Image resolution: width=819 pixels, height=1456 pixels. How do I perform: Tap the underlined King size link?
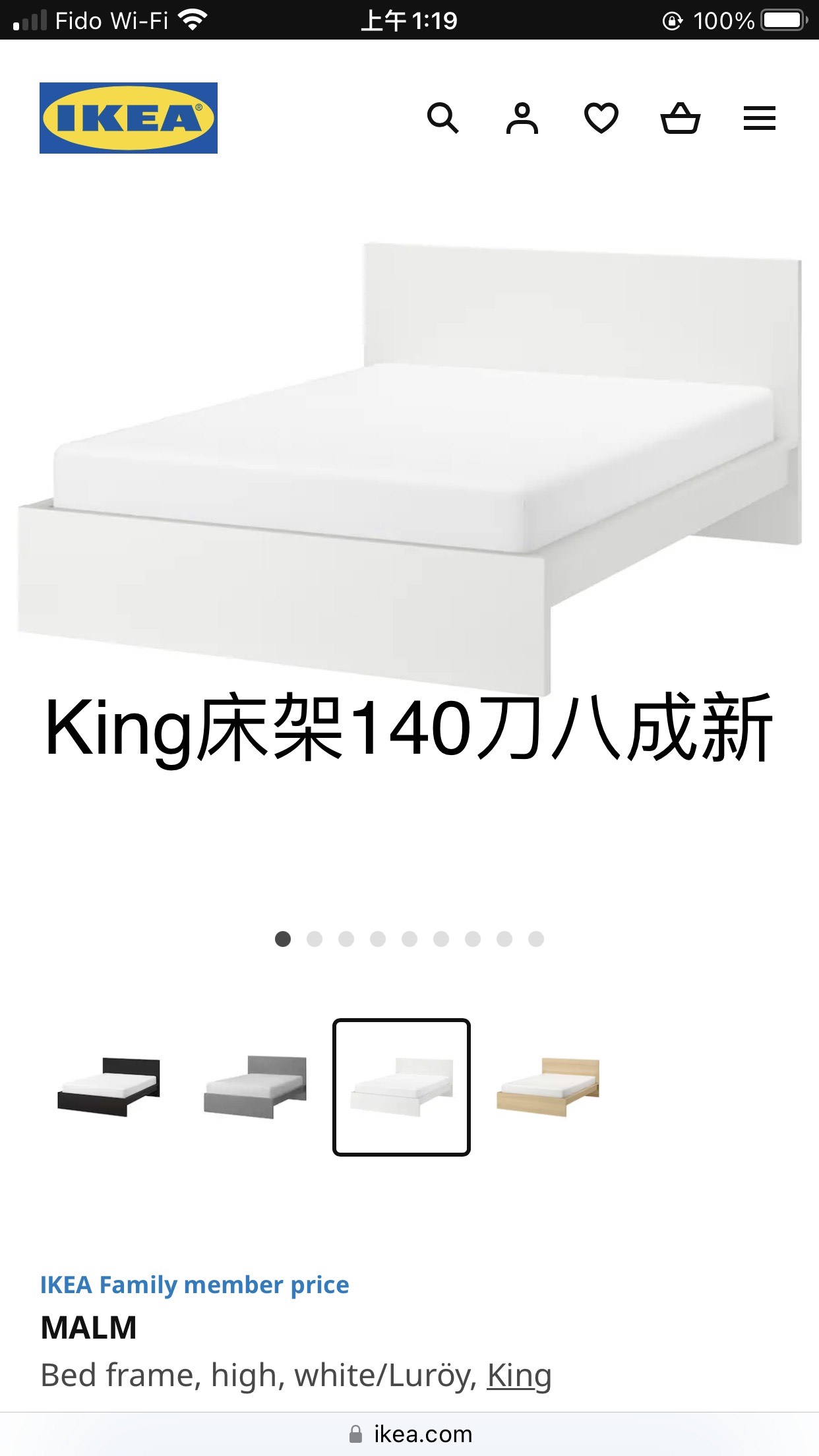519,1376
